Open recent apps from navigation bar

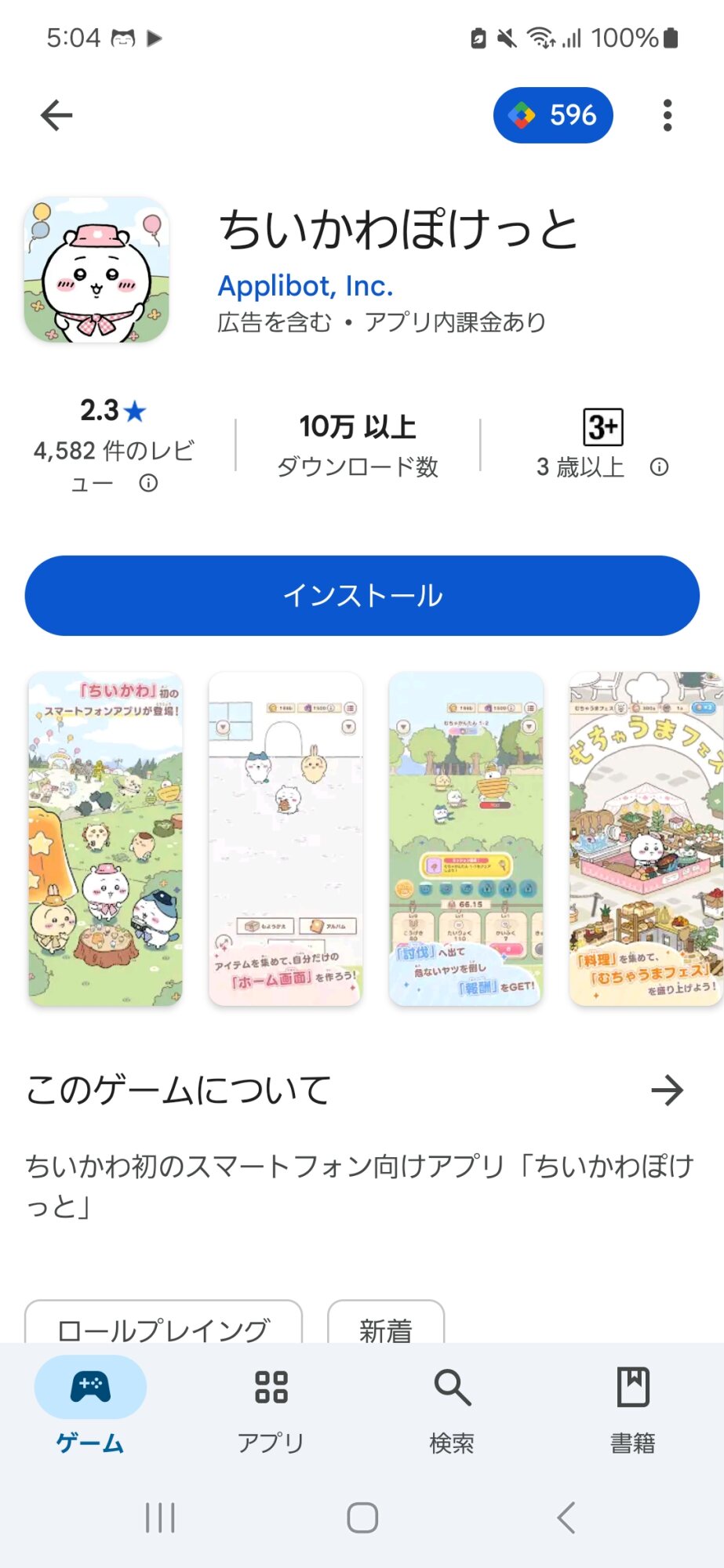(x=161, y=1518)
